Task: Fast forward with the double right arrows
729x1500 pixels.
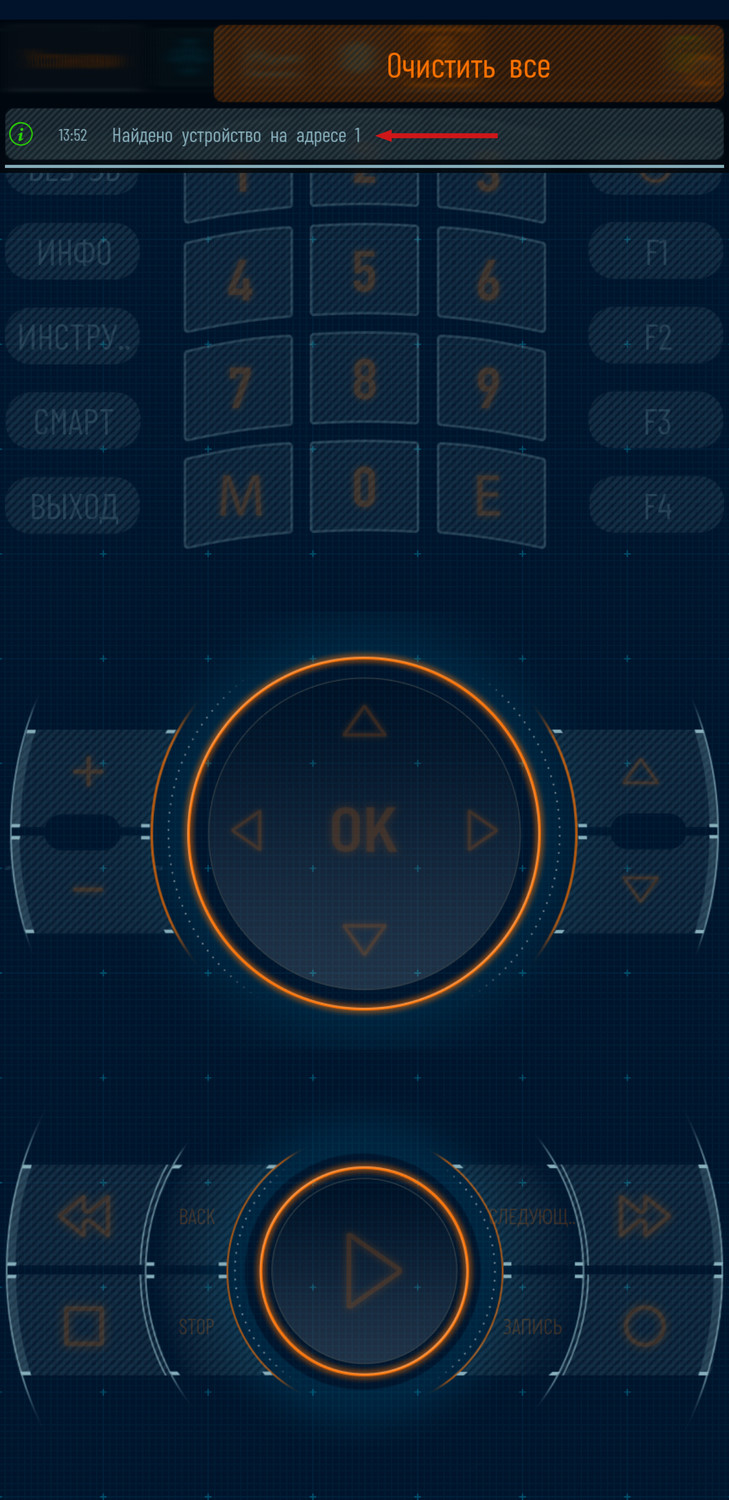Action: (644, 1216)
